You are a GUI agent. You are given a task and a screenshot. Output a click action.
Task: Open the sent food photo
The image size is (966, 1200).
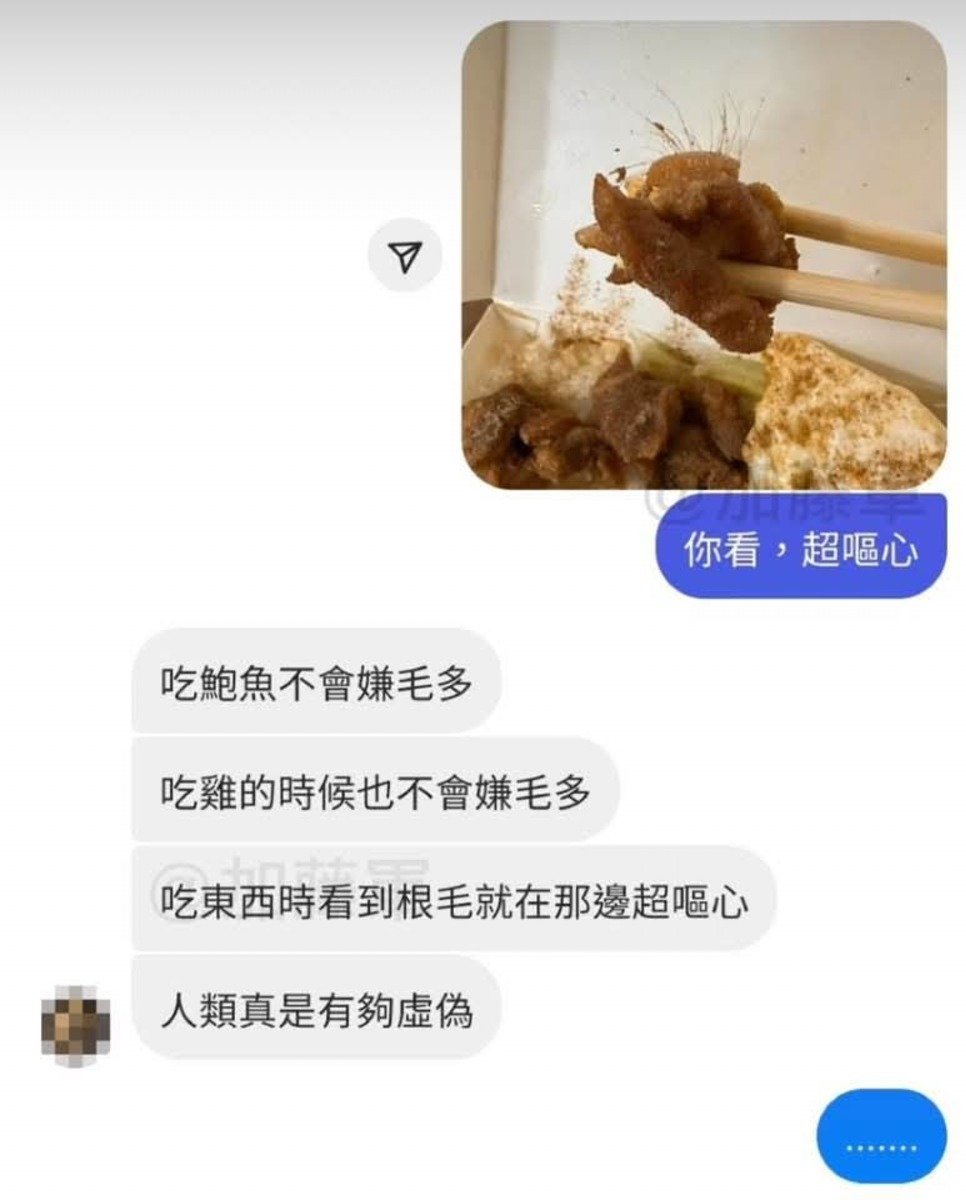(x=703, y=256)
